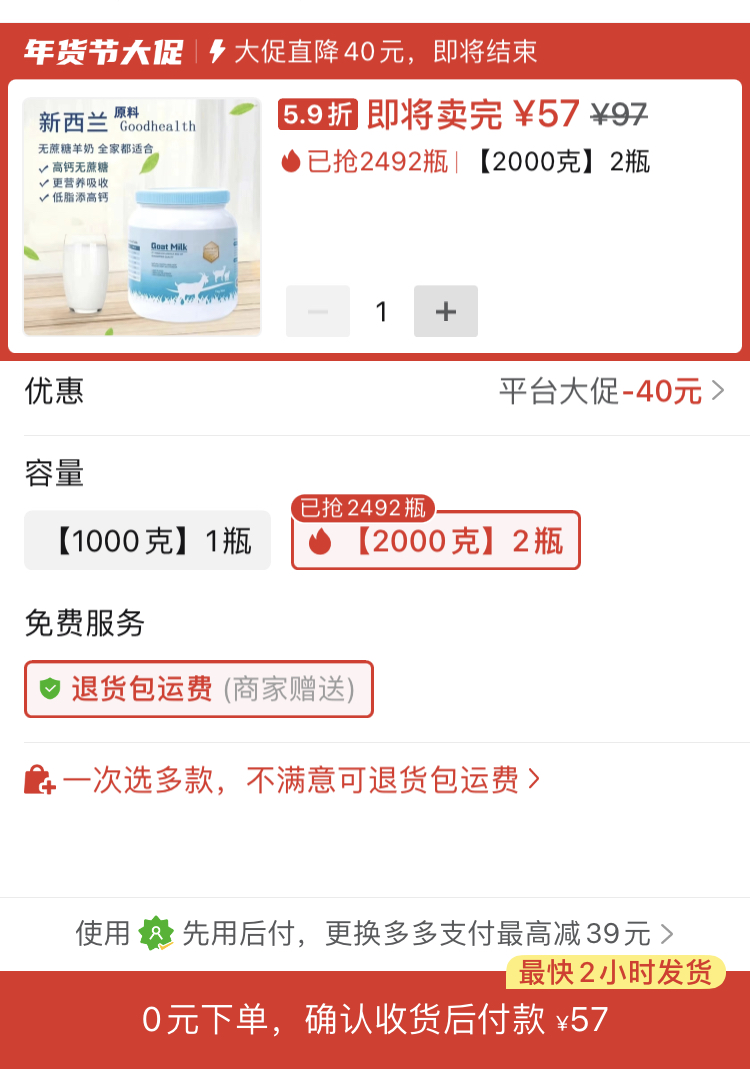Image resolution: width=750 pixels, height=1069 pixels.
Task: Increase quantity with the plus button
Action: 446,311
